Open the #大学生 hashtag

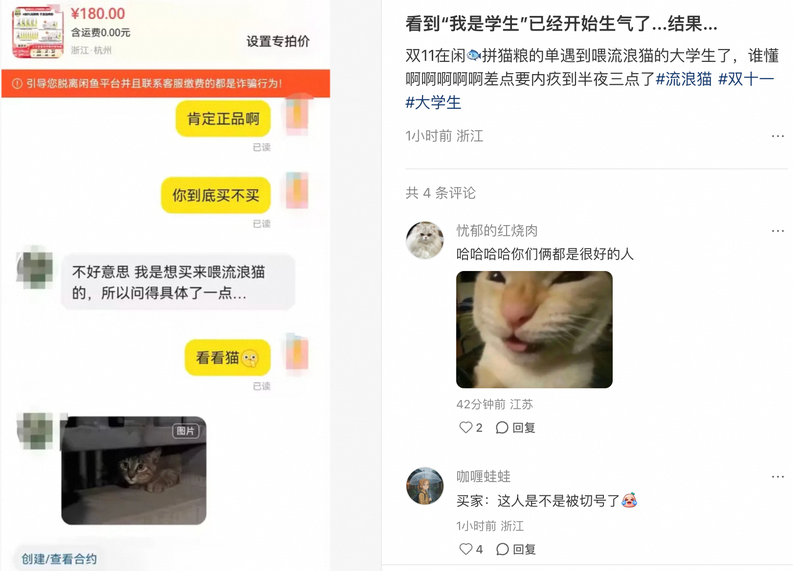coord(433,102)
